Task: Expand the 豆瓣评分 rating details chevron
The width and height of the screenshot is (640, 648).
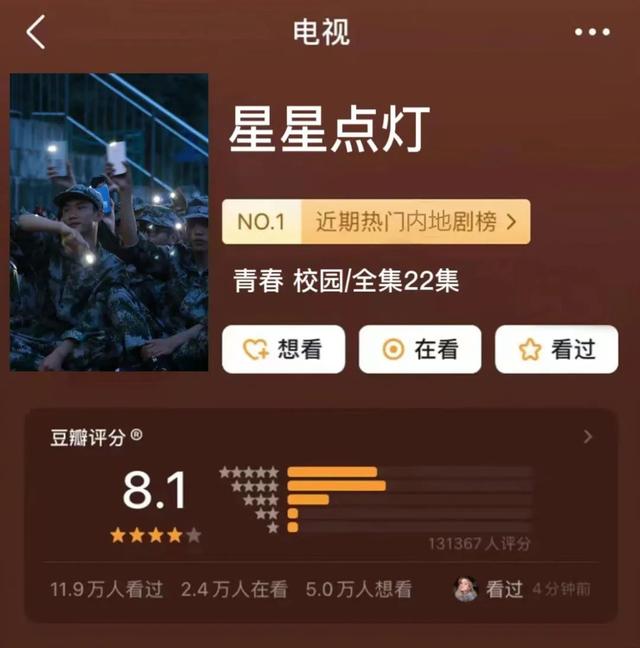Action: (x=588, y=437)
